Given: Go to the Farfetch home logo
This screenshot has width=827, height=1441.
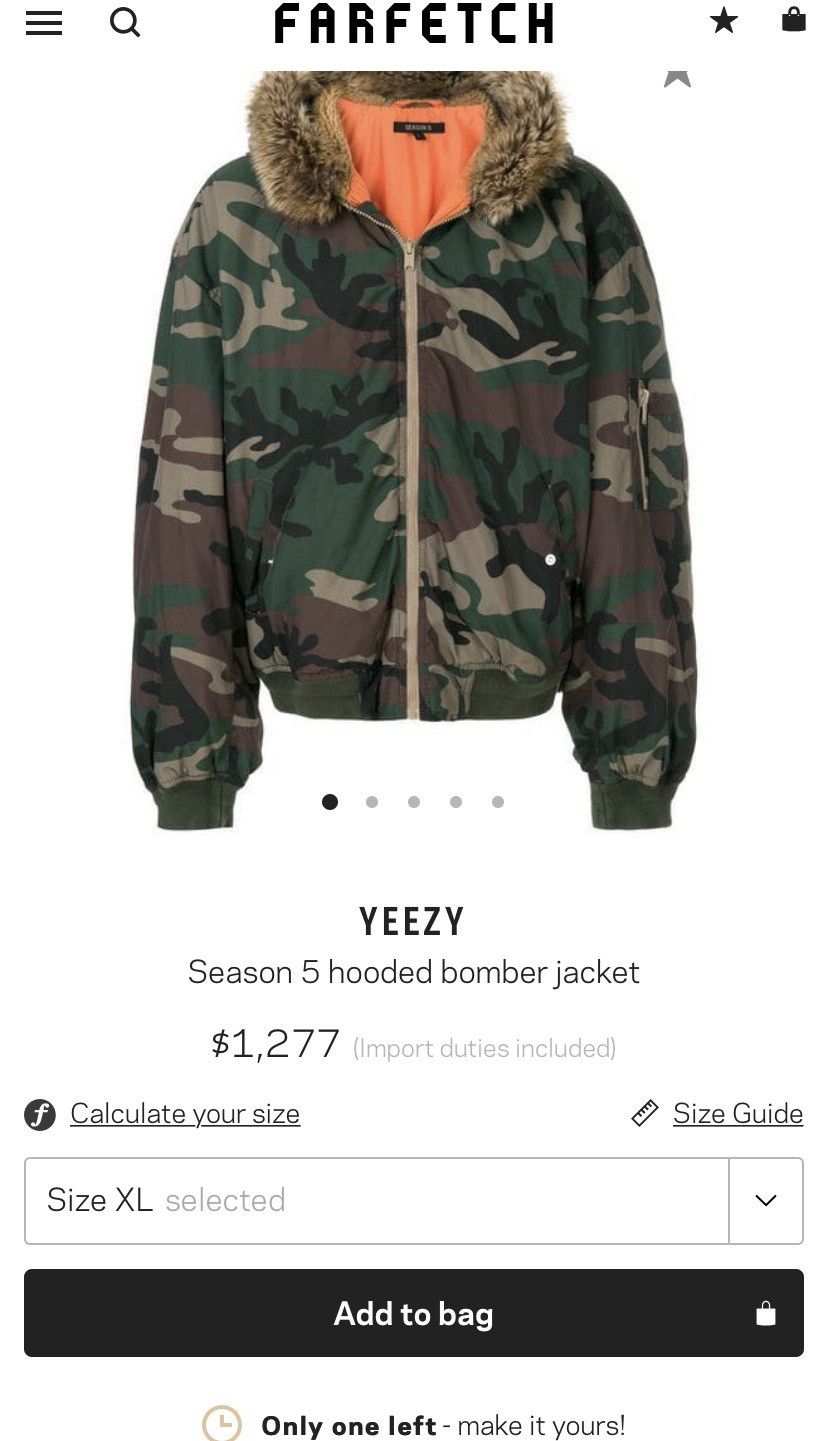Looking at the screenshot, I should [x=414, y=23].
